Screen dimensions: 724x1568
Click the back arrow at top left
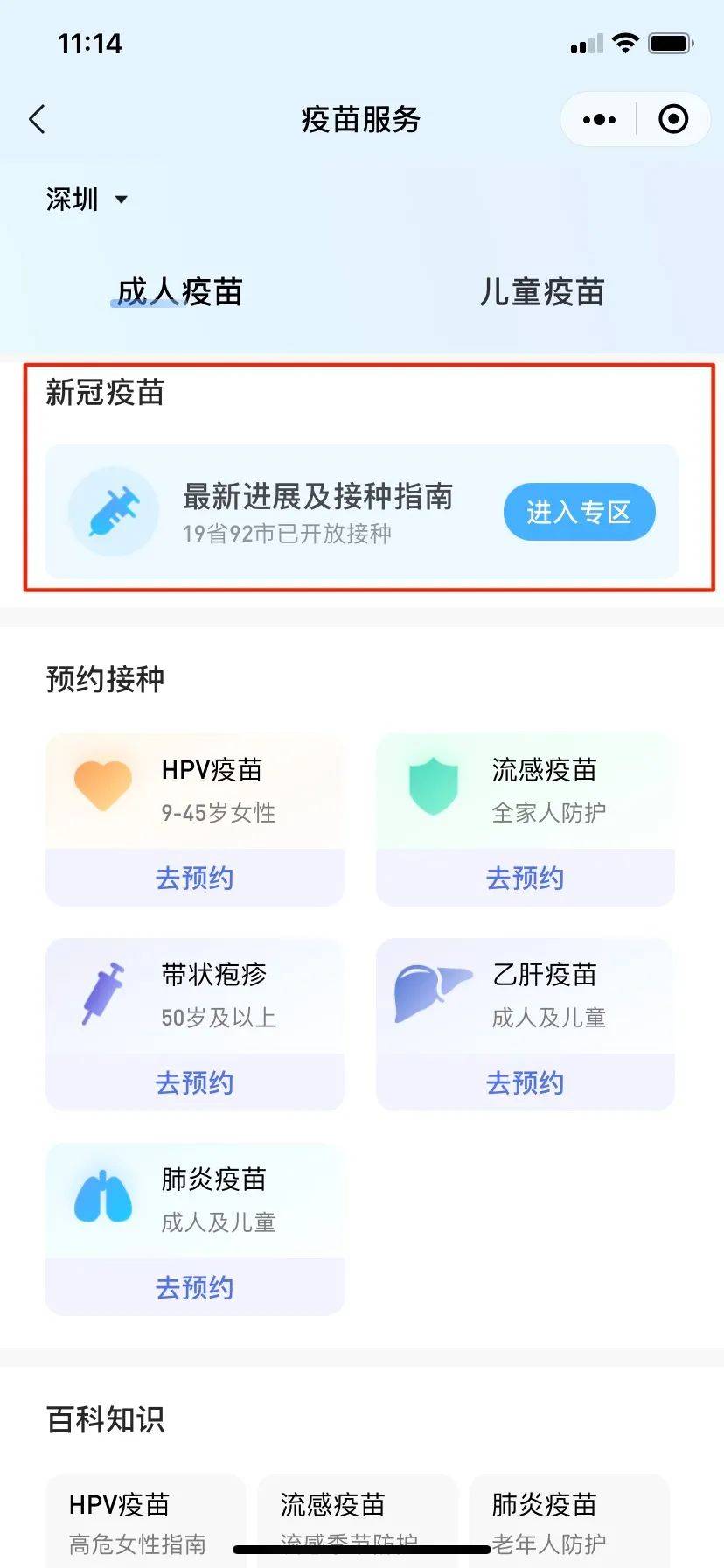[x=37, y=119]
